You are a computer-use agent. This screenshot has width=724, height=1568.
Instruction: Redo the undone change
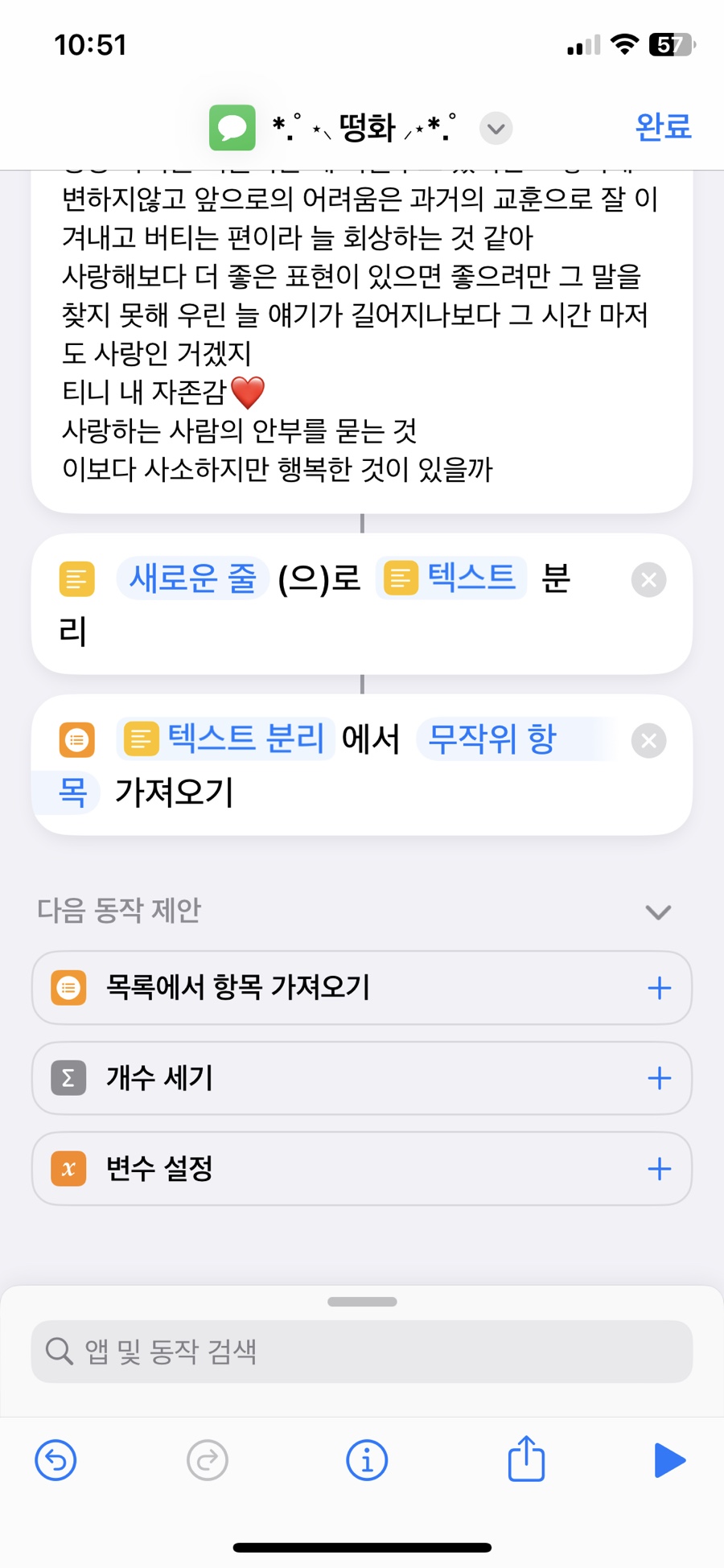(x=208, y=1460)
